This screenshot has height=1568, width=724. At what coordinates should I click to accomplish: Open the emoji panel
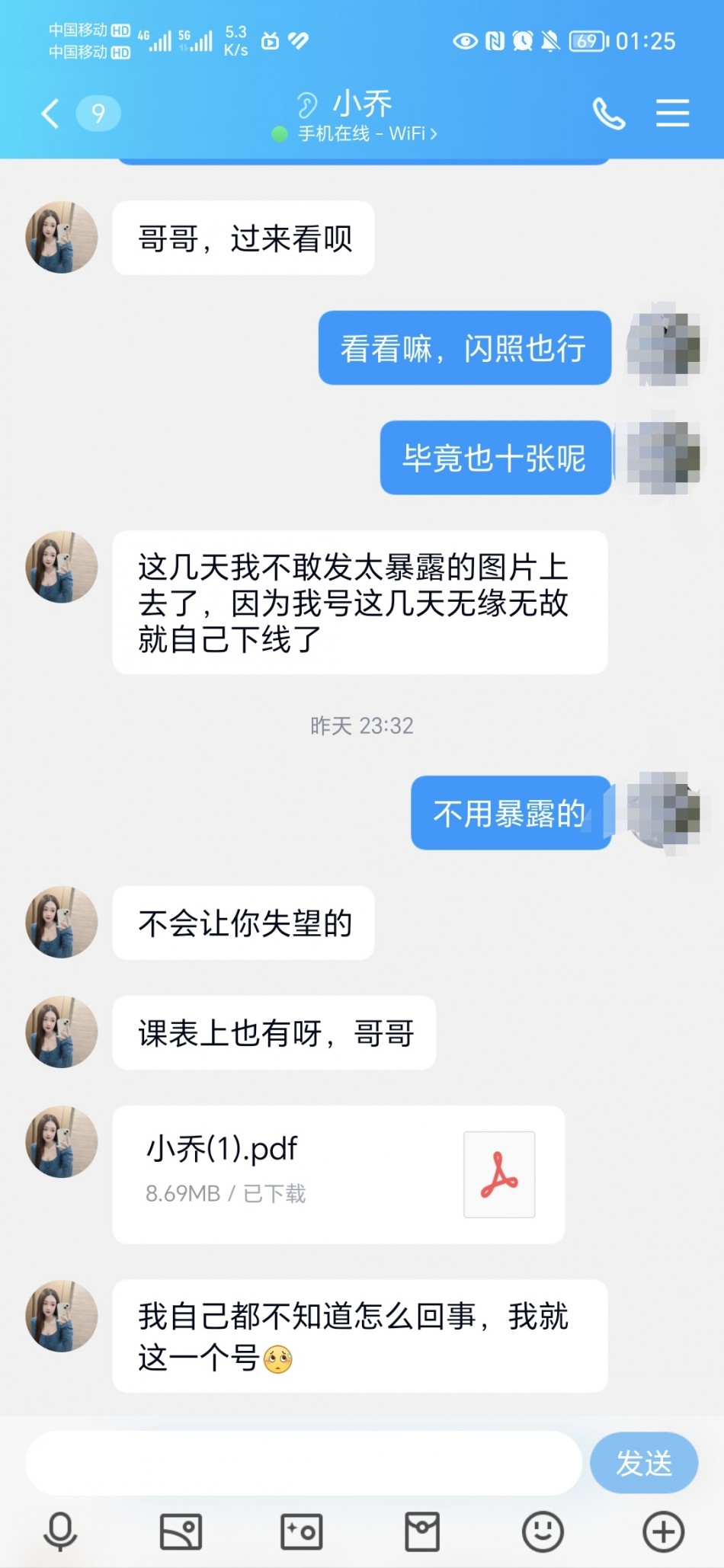tap(543, 1531)
